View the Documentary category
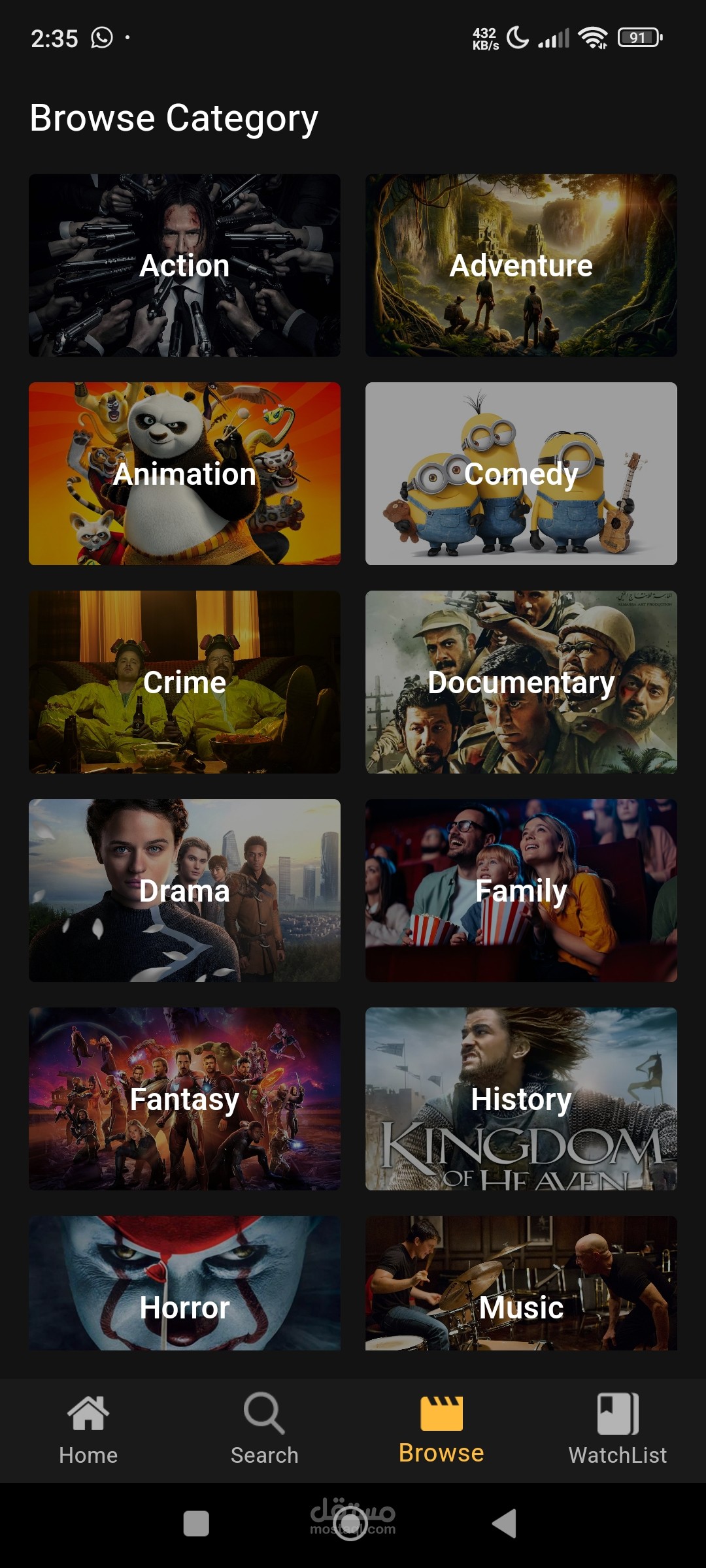 pyautogui.click(x=521, y=682)
